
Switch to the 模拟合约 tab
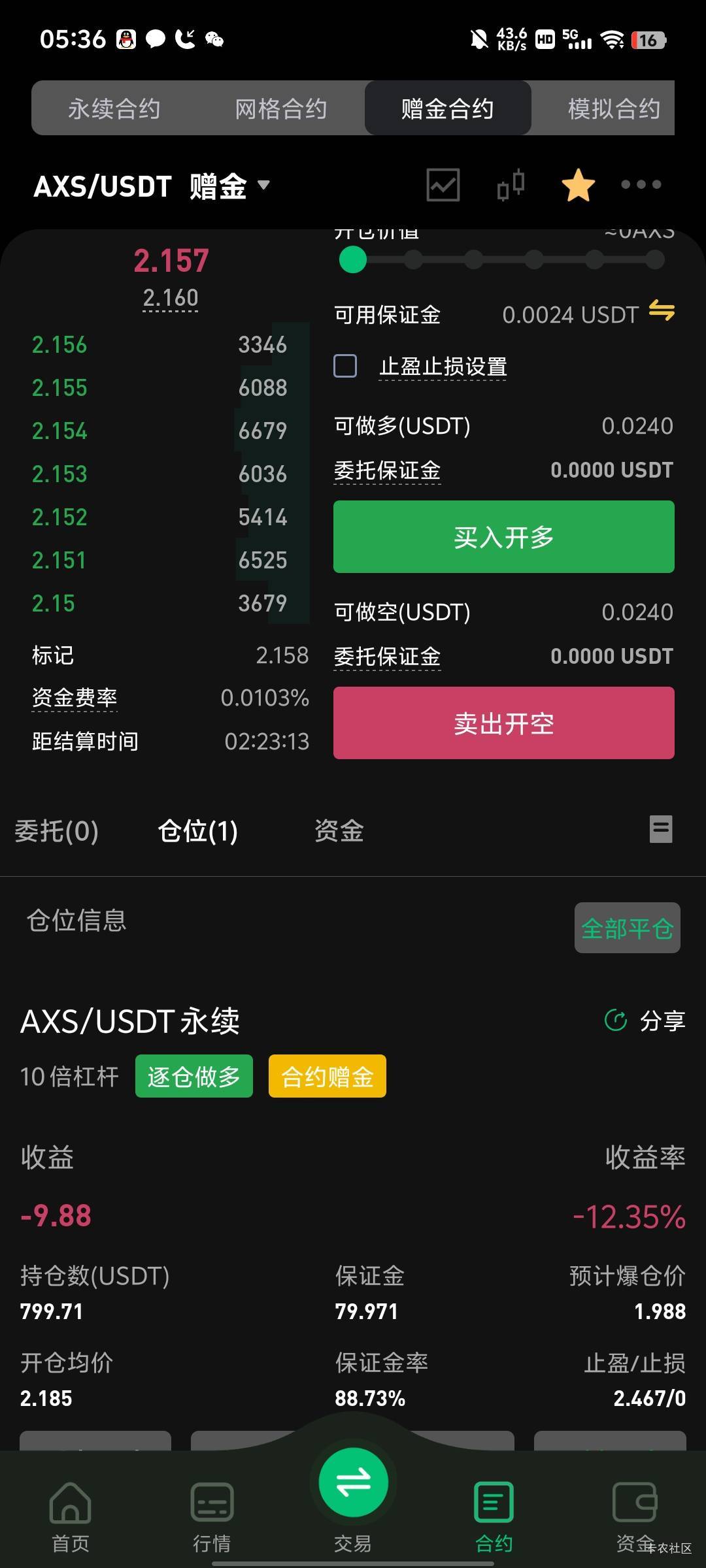[613, 108]
